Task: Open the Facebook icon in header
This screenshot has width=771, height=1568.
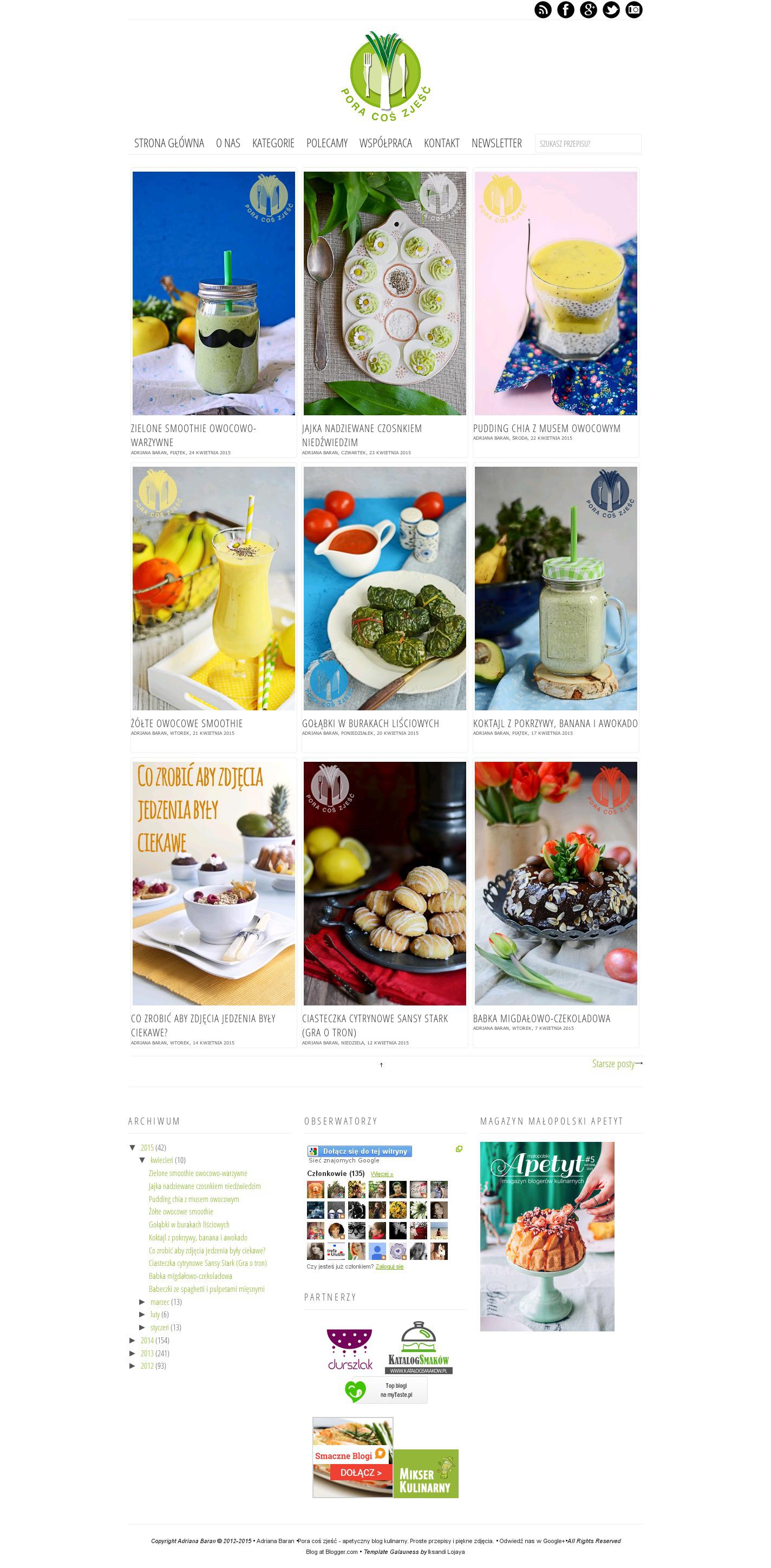Action: click(x=565, y=10)
